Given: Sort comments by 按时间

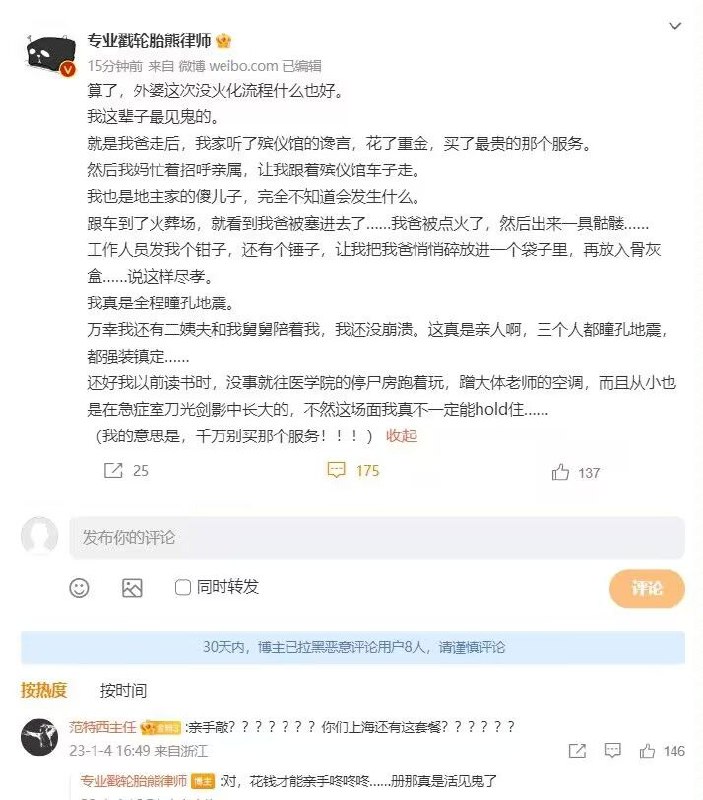Looking at the screenshot, I should coord(123,690).
